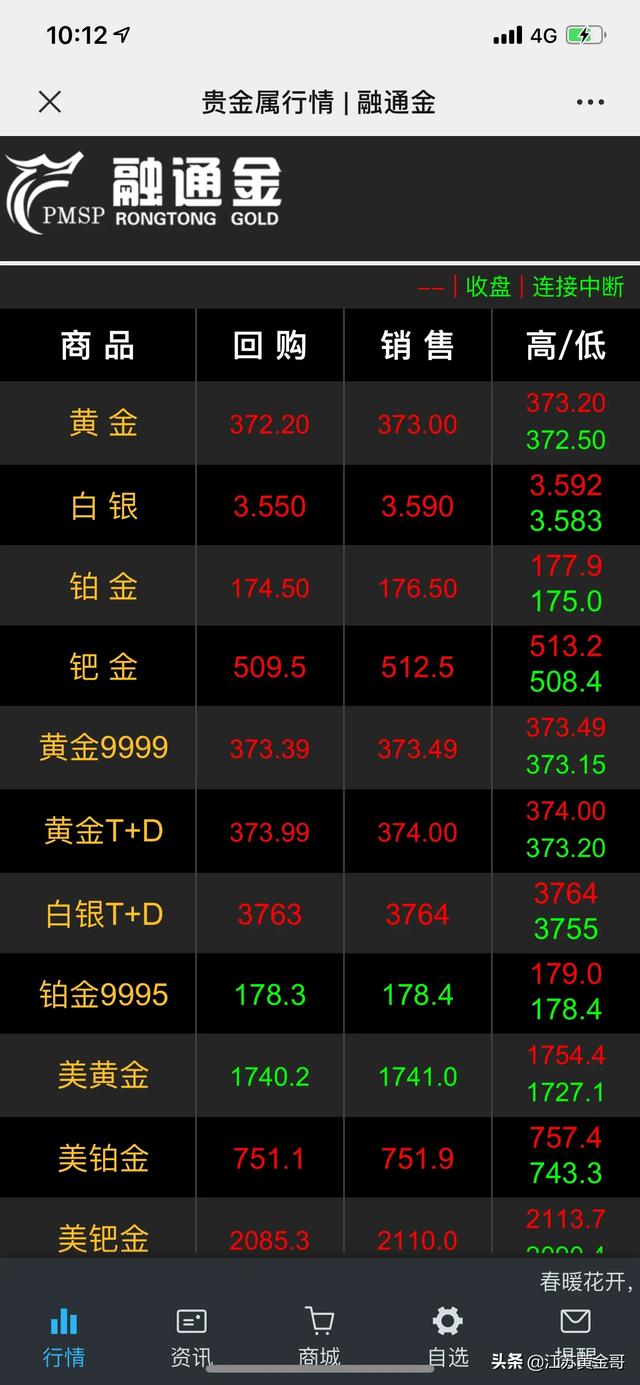Viewport: 640px width, 1385px height.
Task: Open the 资讯 news tab
Action: point(191,1336)
